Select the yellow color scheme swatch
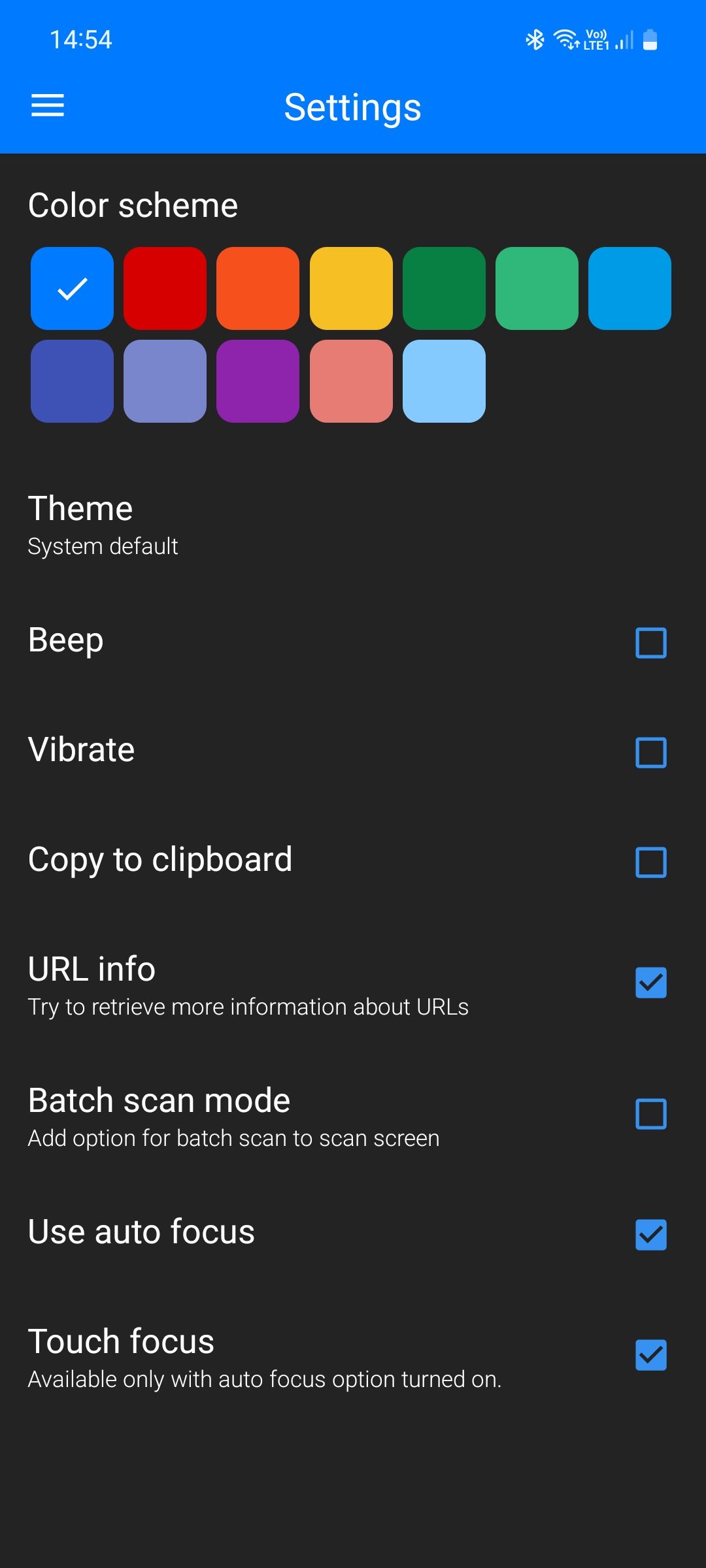 click(351, 288)
